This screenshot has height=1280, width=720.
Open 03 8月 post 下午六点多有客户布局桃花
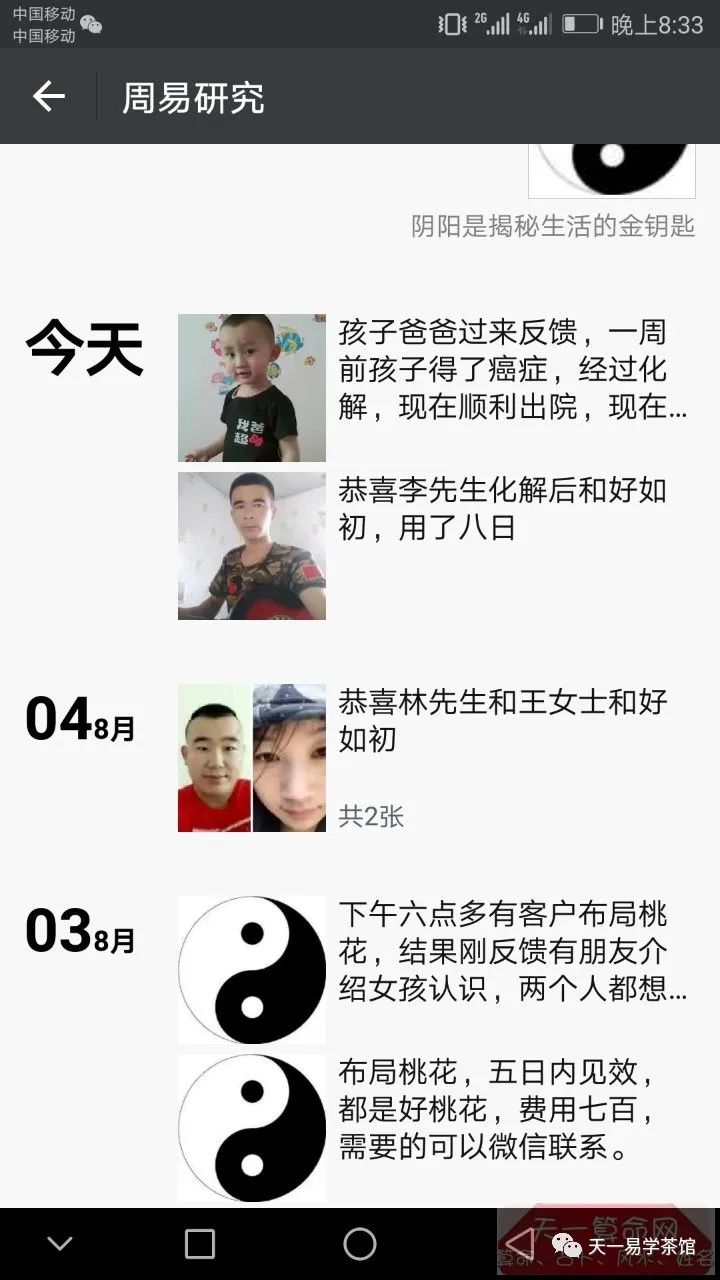pyautogui.click(x=512, y=950)
